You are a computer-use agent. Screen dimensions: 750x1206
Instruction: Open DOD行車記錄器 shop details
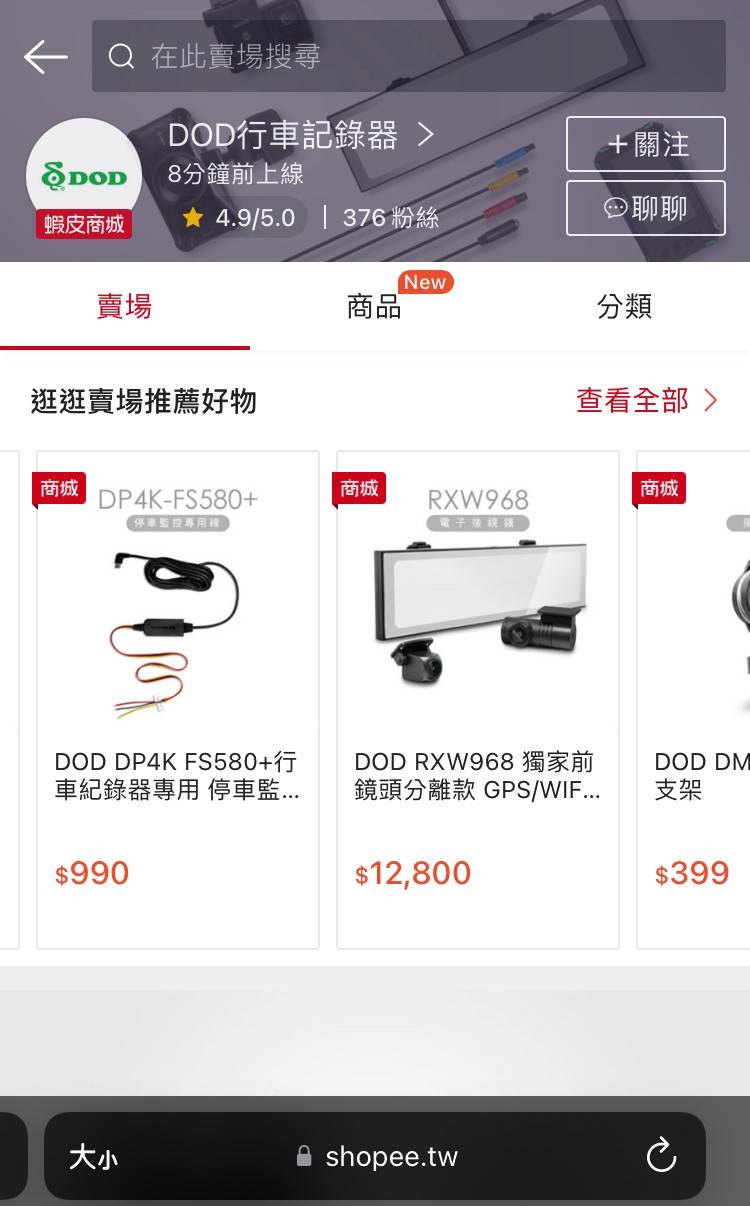(300, 136)
